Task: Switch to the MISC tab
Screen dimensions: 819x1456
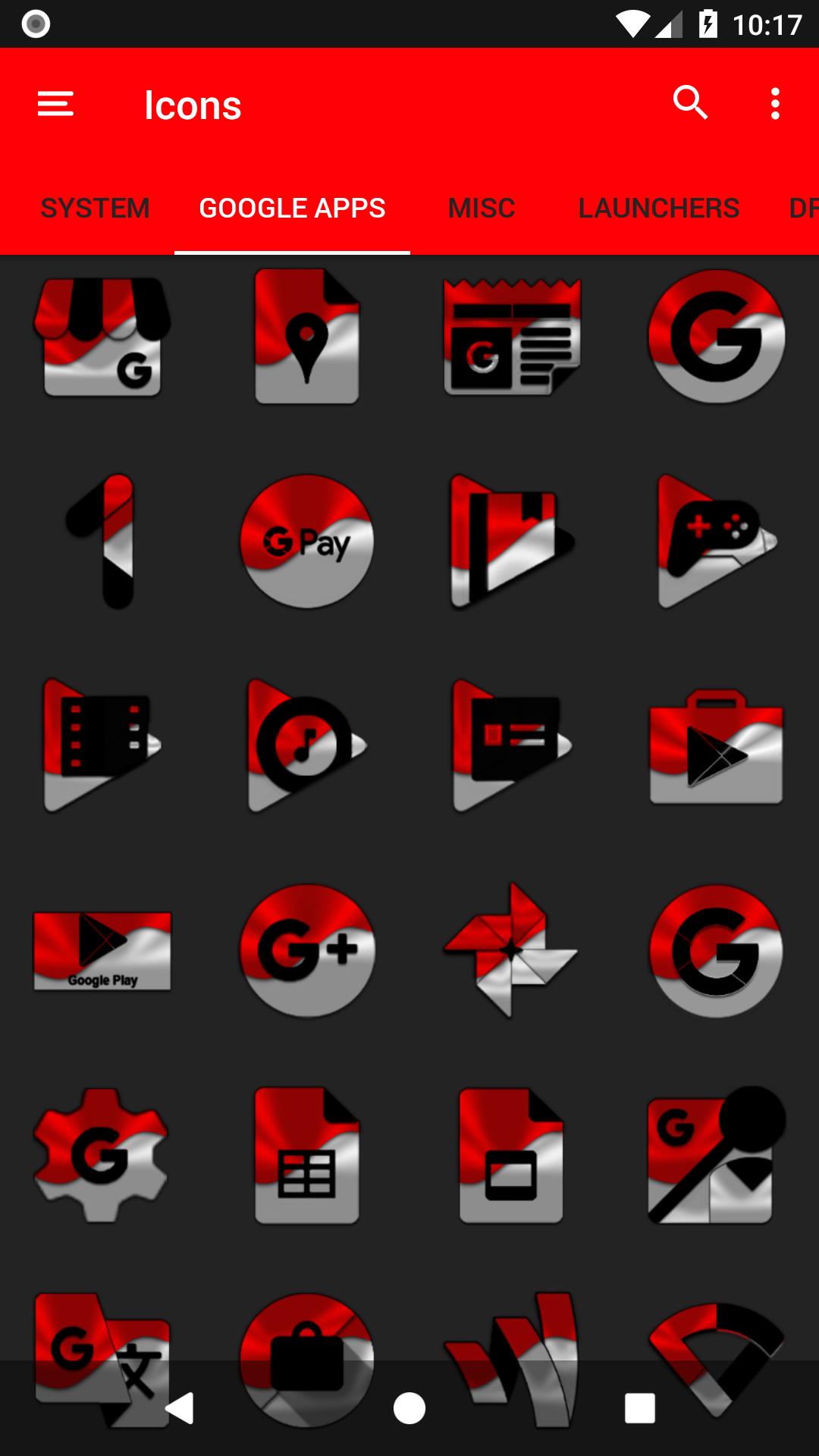Action: point(482,208)
